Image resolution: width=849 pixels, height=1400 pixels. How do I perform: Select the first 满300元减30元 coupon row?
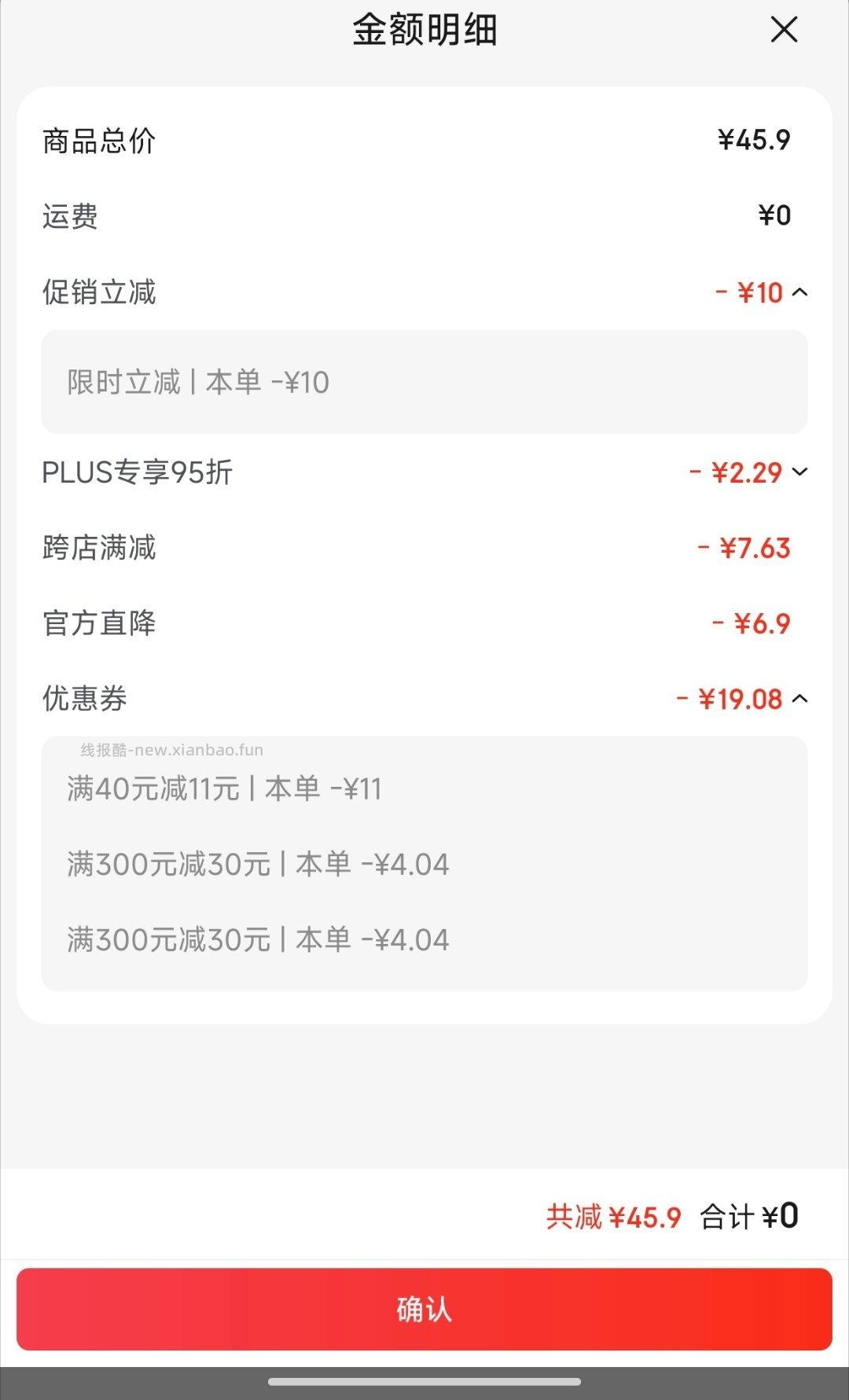click(x=257, y=865)
